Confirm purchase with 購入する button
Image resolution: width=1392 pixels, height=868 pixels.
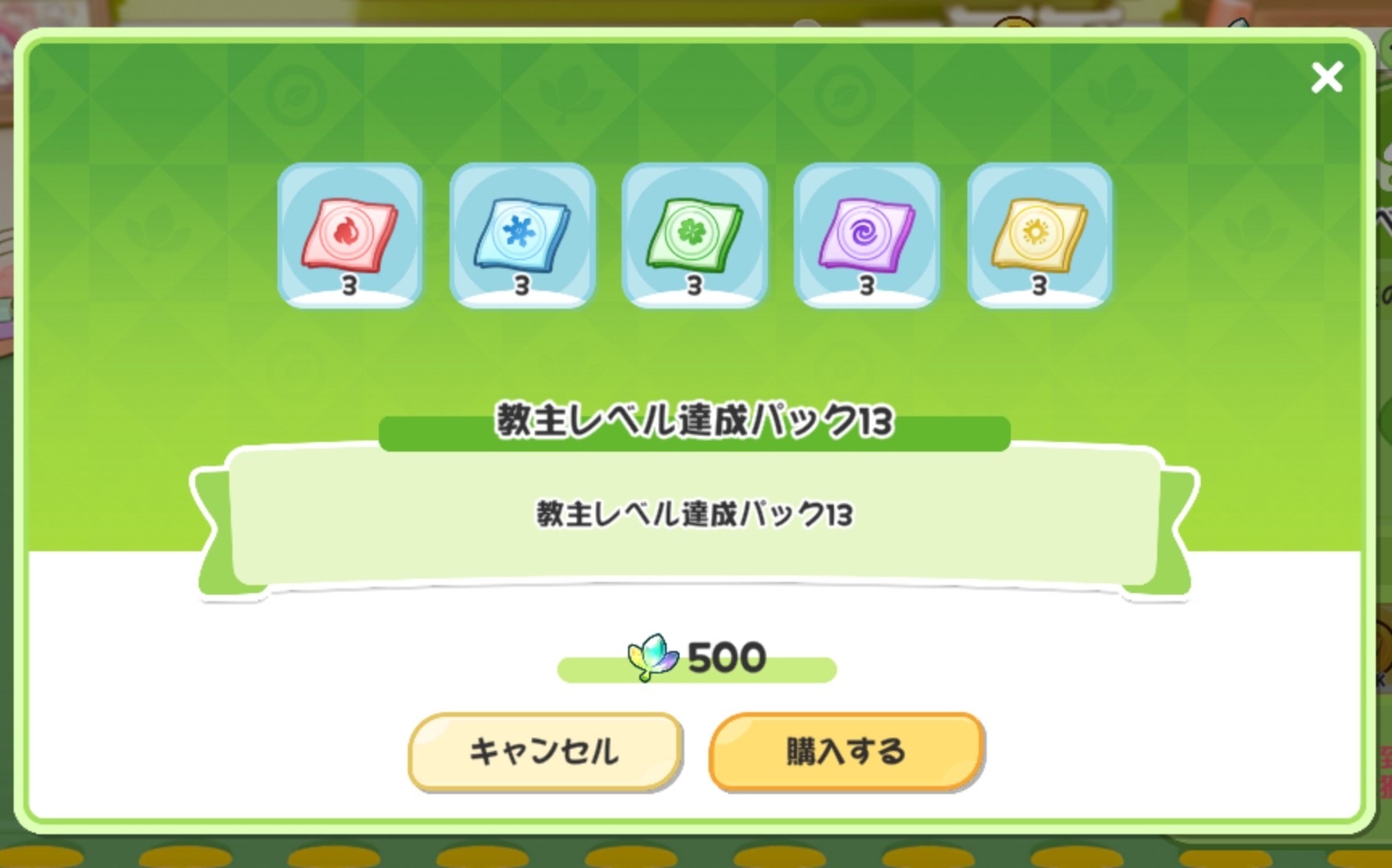pos(846,751)
